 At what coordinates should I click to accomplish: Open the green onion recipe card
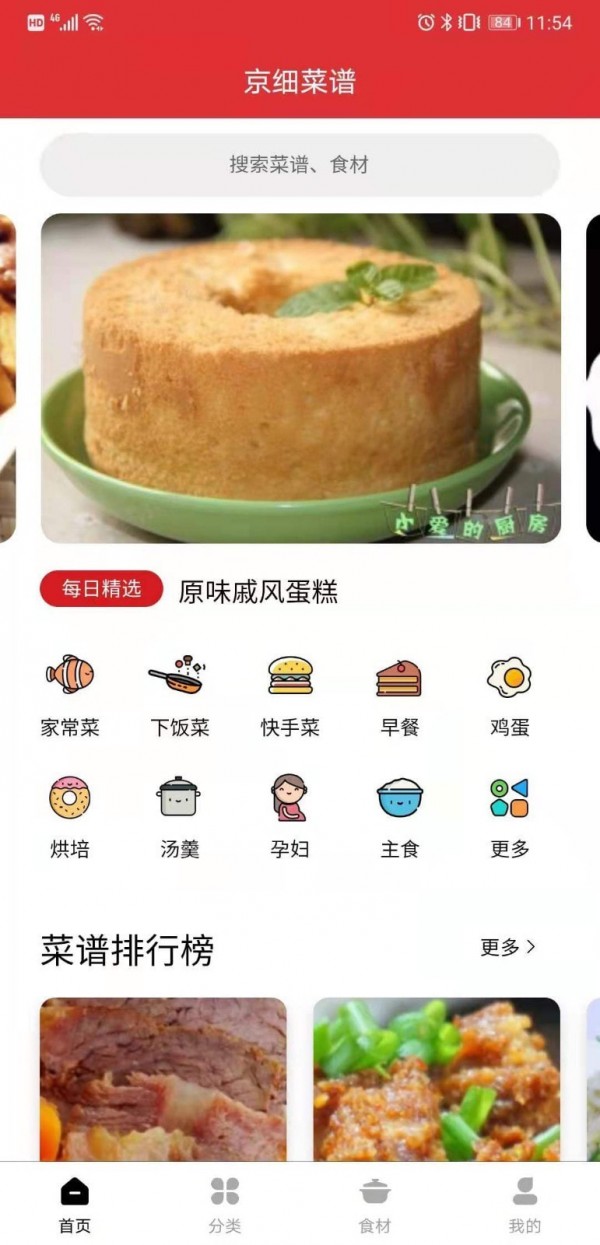point(436,1079)
